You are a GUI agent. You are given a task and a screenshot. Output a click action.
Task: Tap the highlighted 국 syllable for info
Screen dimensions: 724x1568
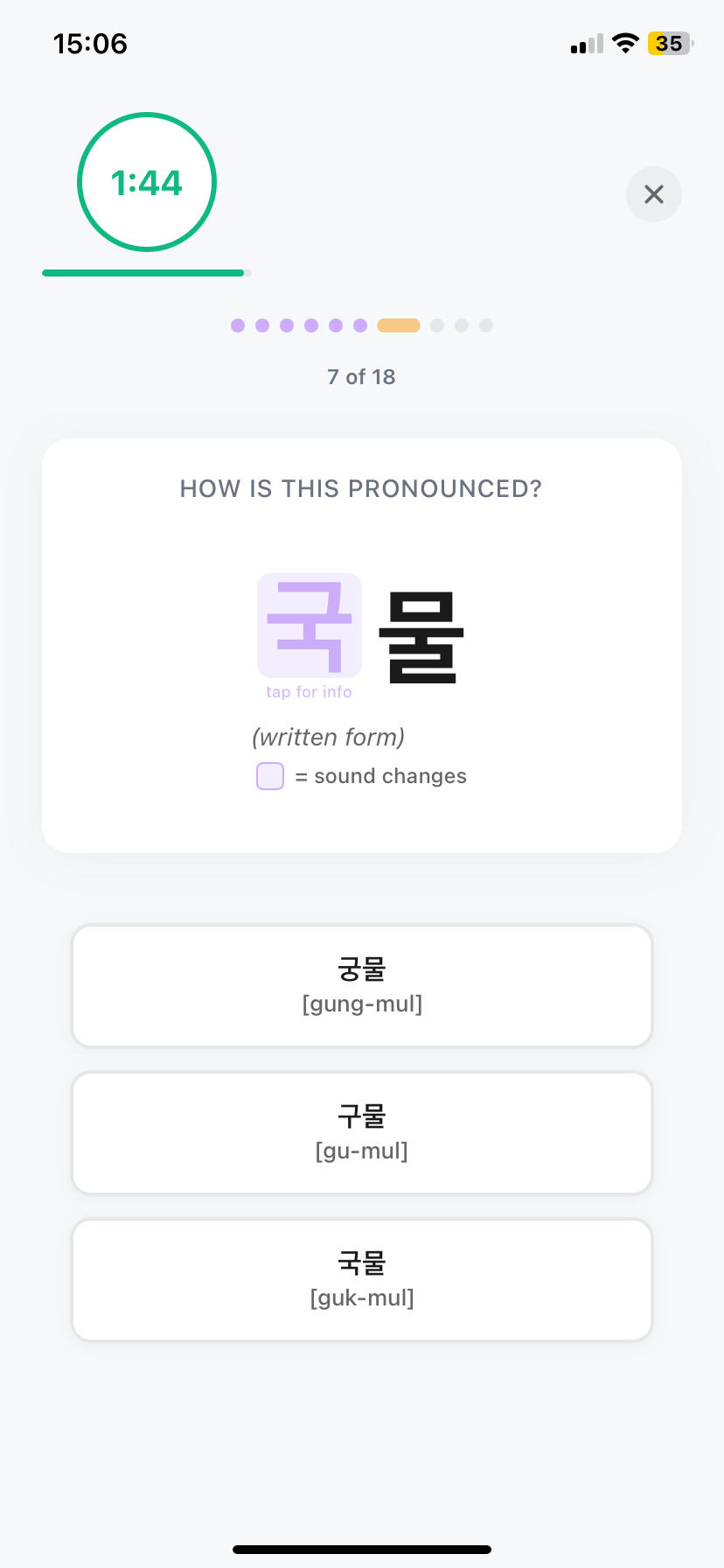tap(309, 626)
